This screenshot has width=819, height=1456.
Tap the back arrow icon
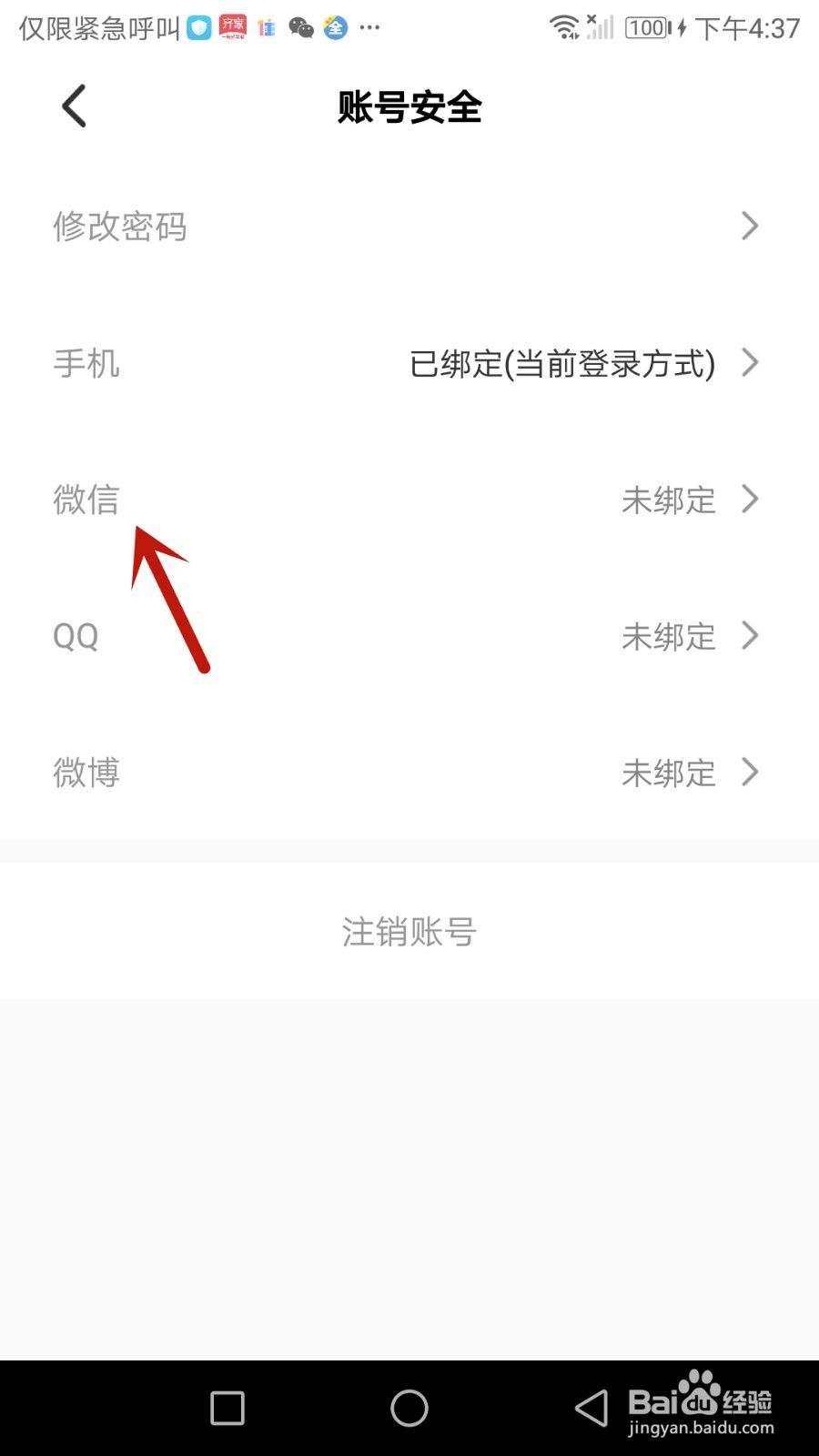(73, 105)
